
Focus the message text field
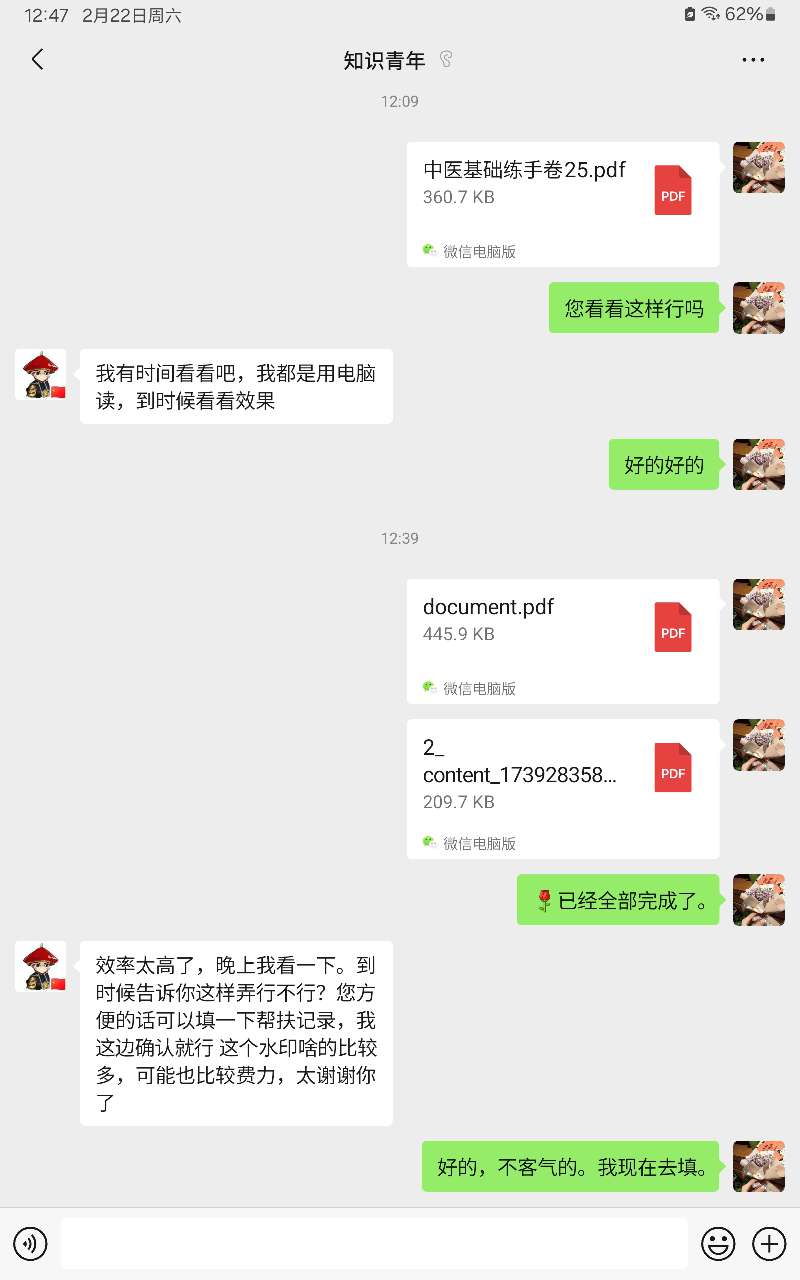pyautogui.click(x=374, y=1244)
